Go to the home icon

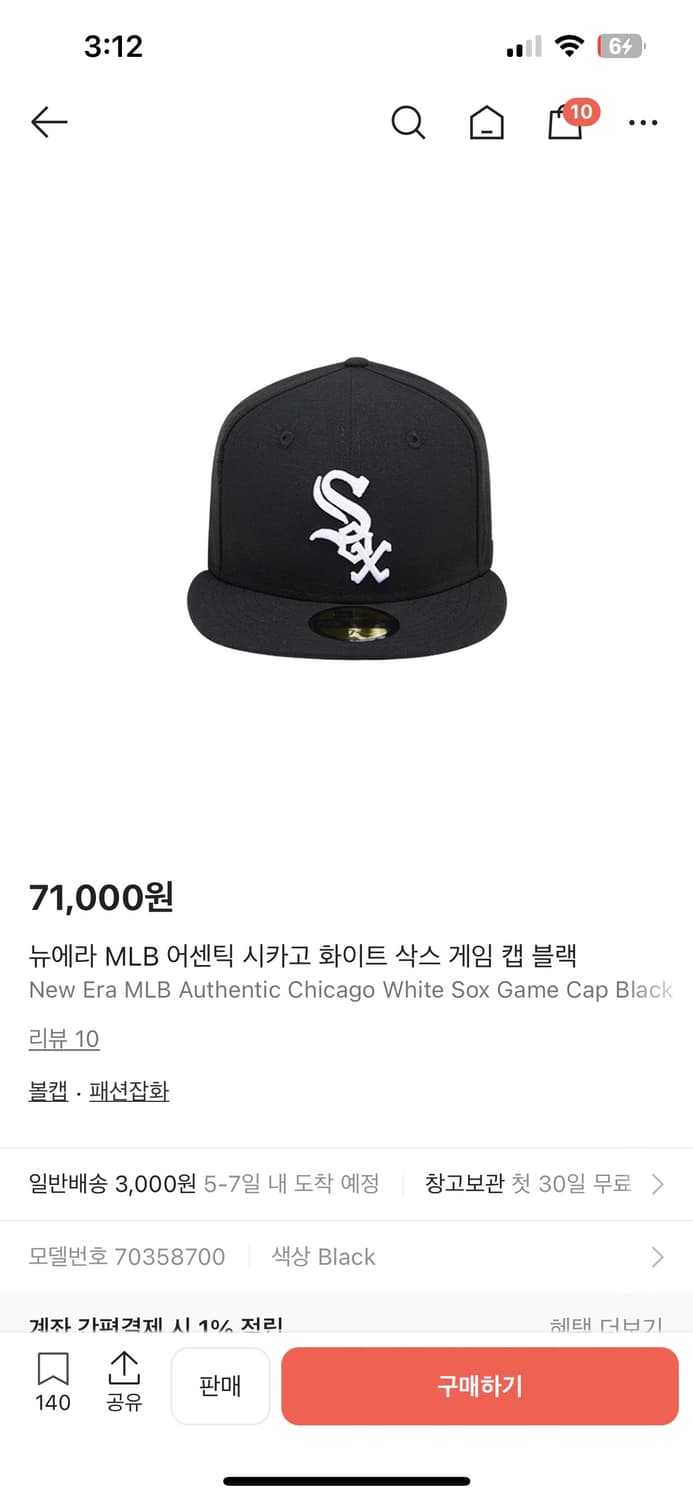487,123
